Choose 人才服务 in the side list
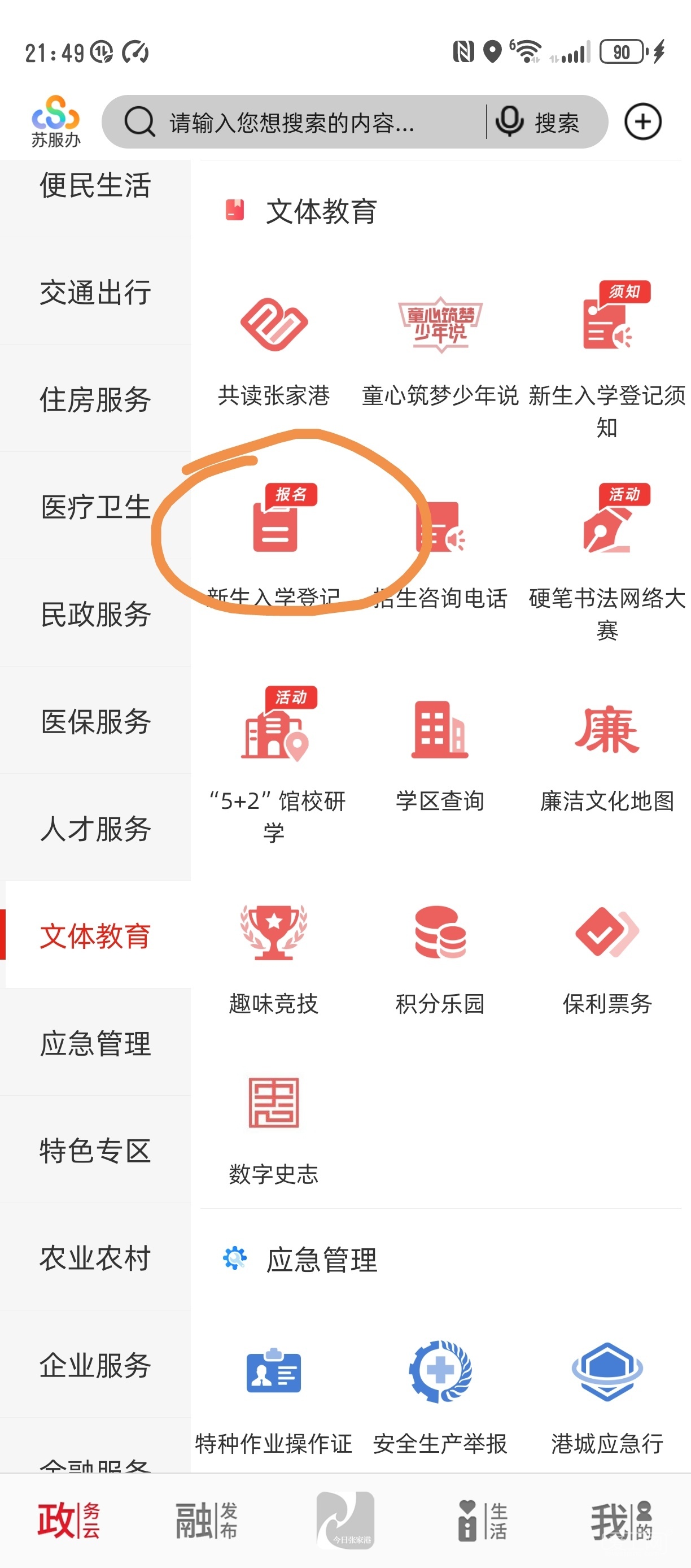Image resolution: width=691 pixels, height=1568 pixels. coord(95,828)
